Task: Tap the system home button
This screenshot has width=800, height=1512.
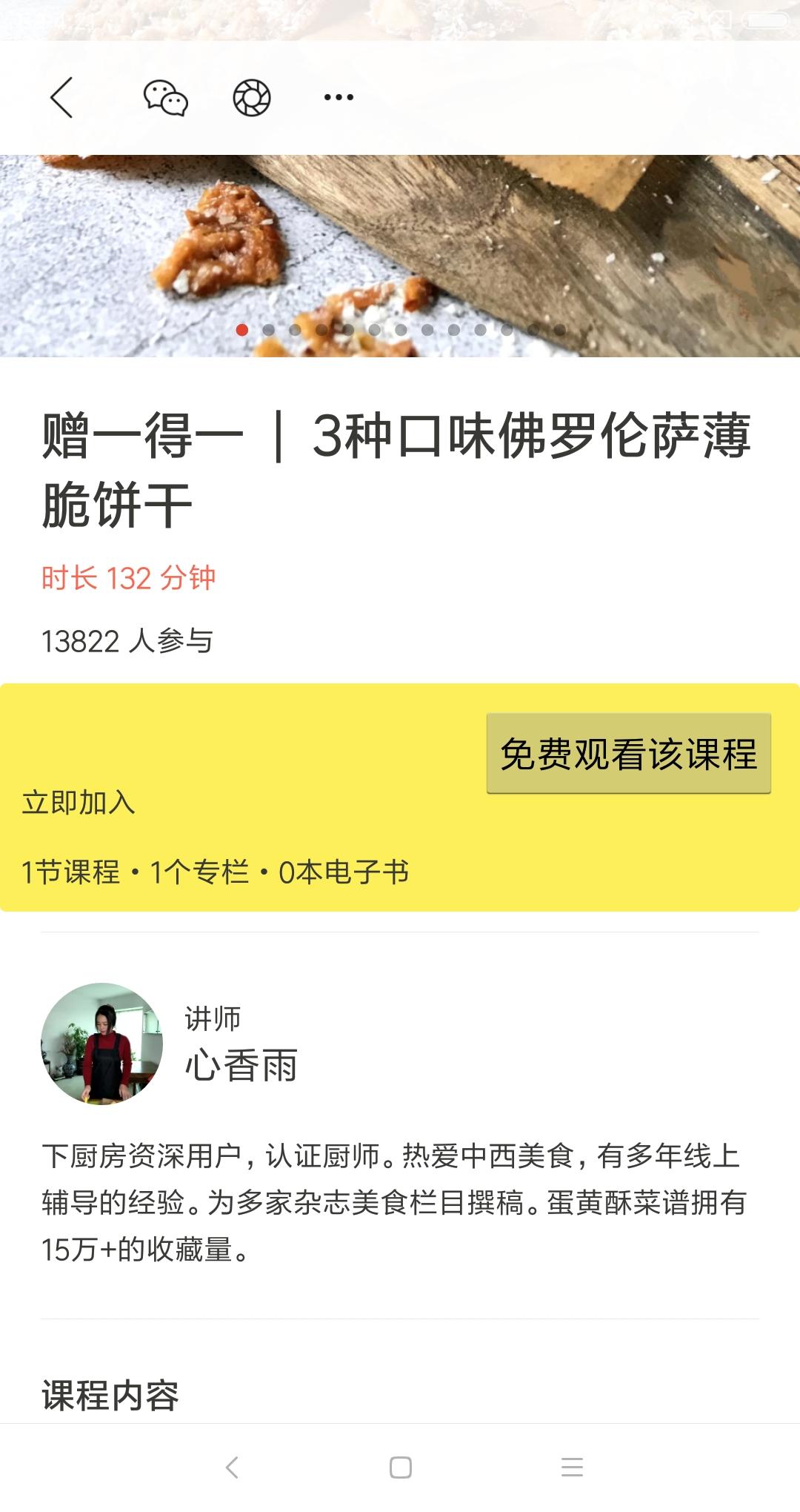Action: [400, 1468]
